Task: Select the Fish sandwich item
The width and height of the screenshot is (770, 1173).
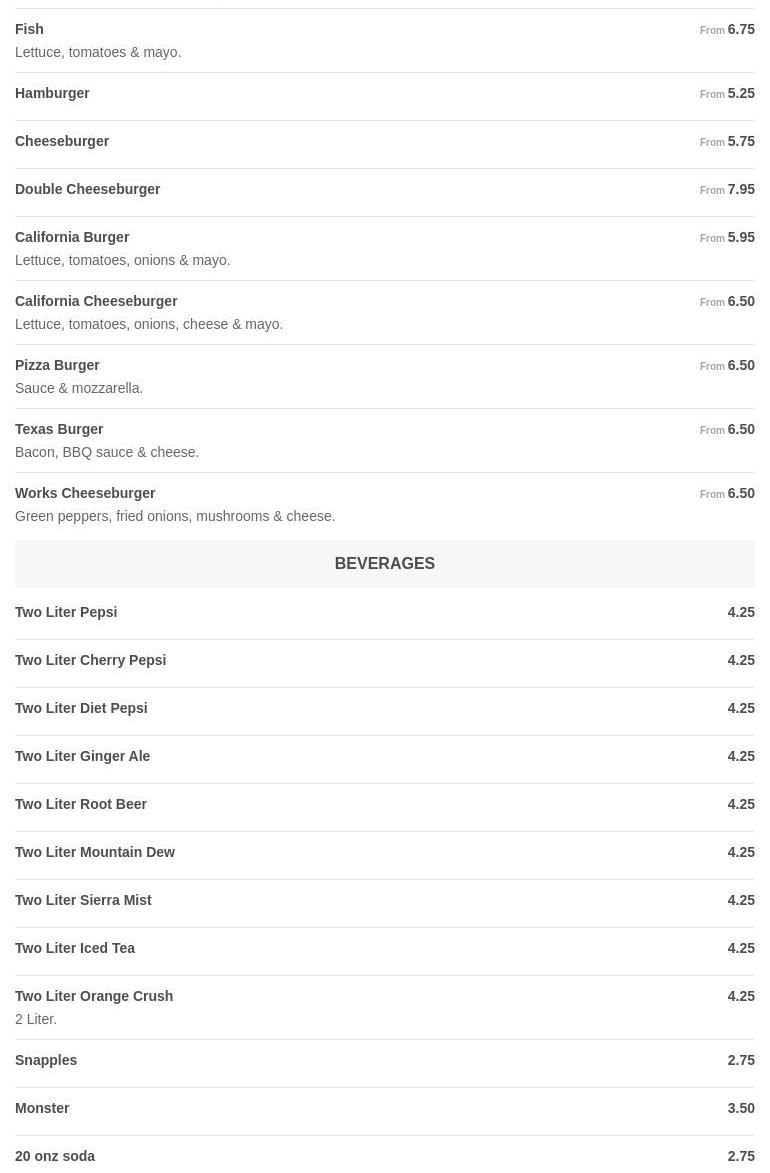Action: [30, 30]
